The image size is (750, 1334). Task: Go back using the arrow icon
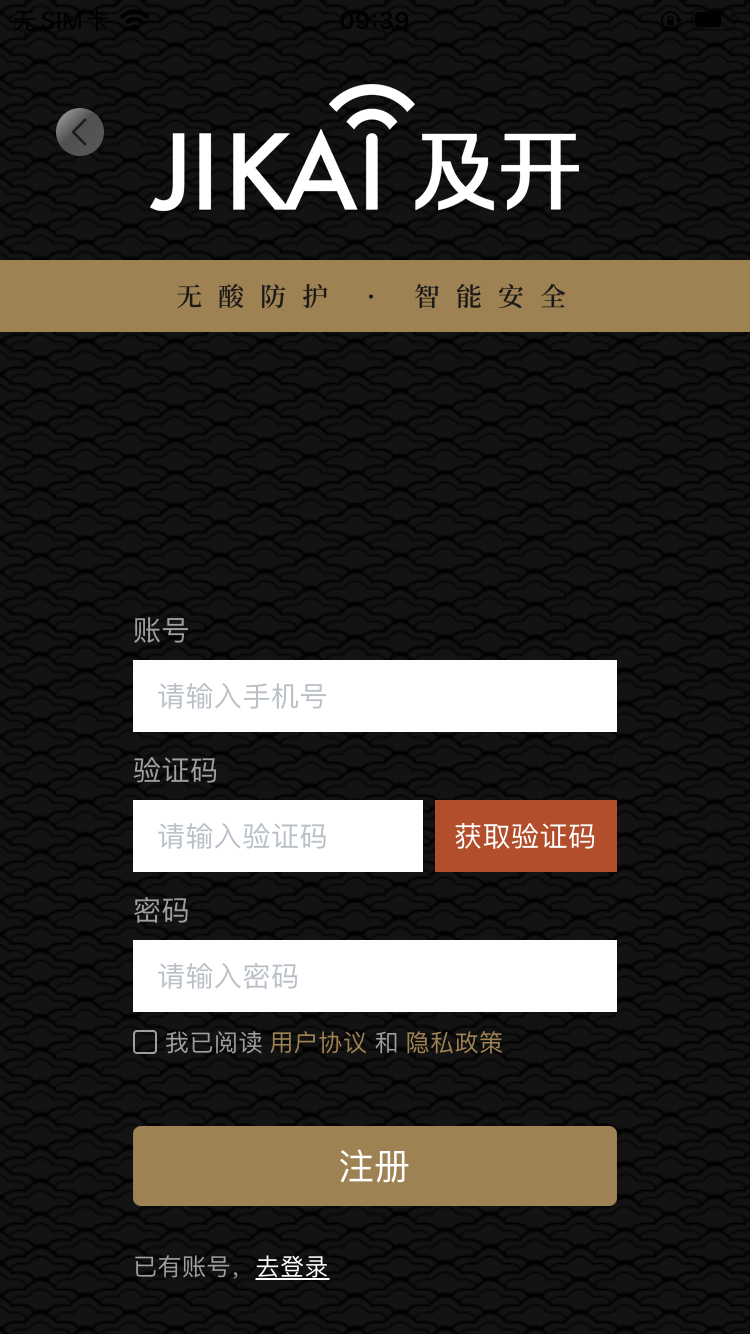(80, 132)
